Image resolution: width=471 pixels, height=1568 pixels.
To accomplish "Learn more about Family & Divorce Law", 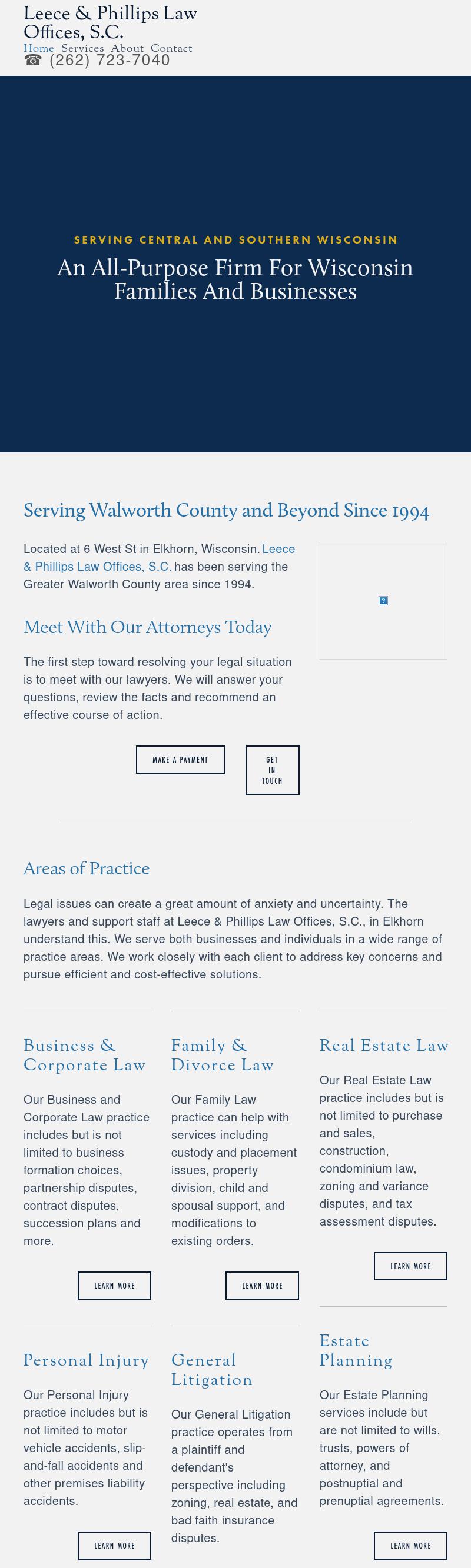I will click(262, 1285).
